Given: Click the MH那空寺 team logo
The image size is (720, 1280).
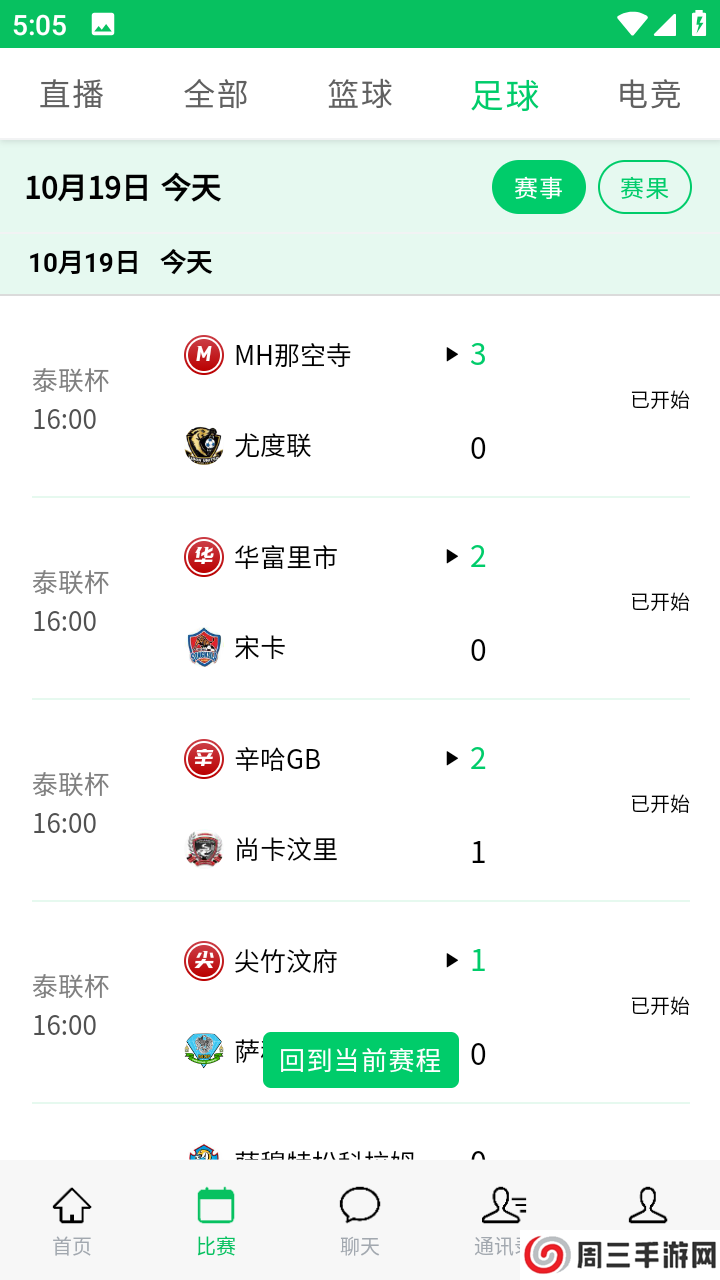Looking at the screenshot, I should tap(203, 355).
